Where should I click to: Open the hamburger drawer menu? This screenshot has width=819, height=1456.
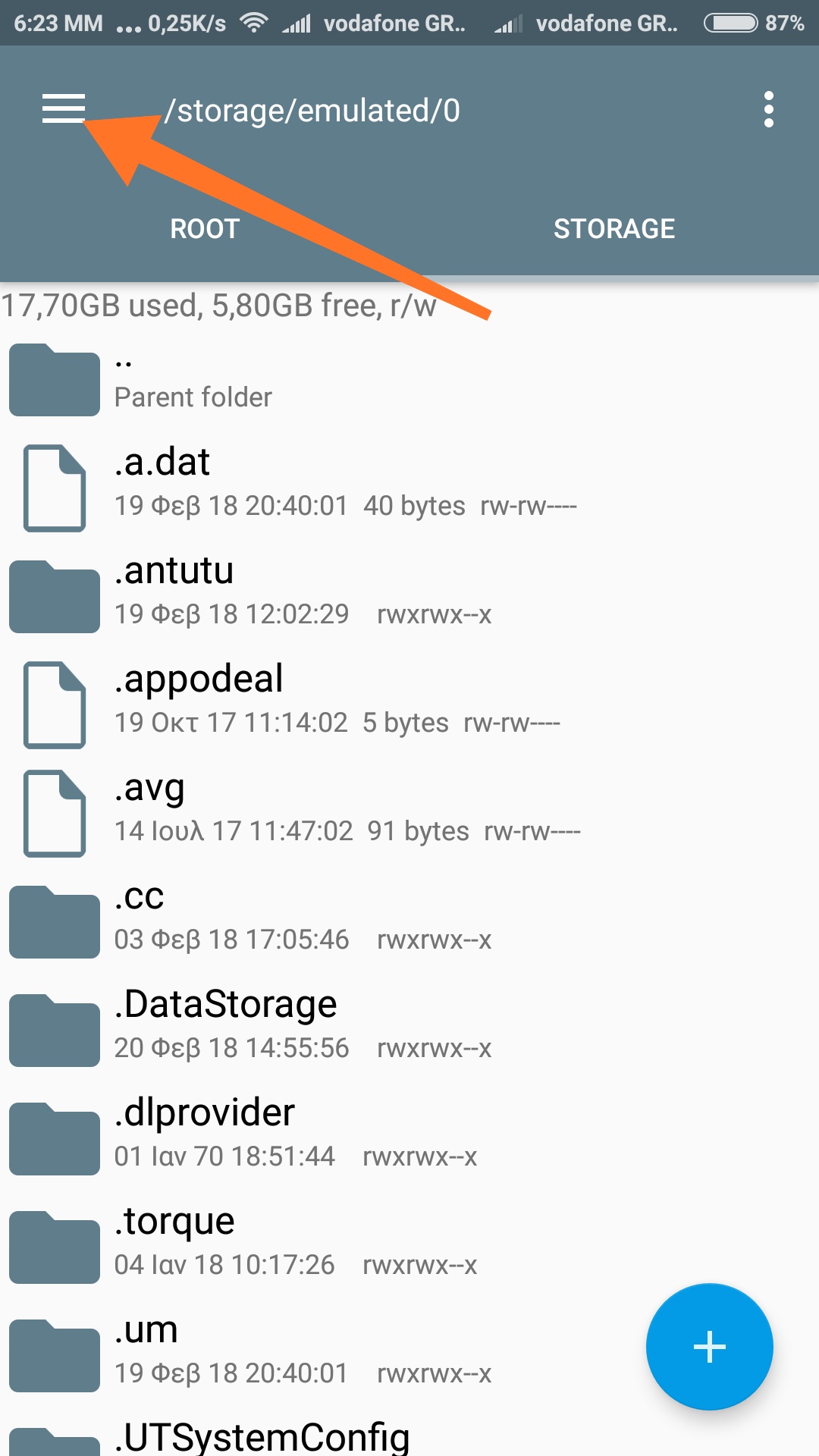64,109
